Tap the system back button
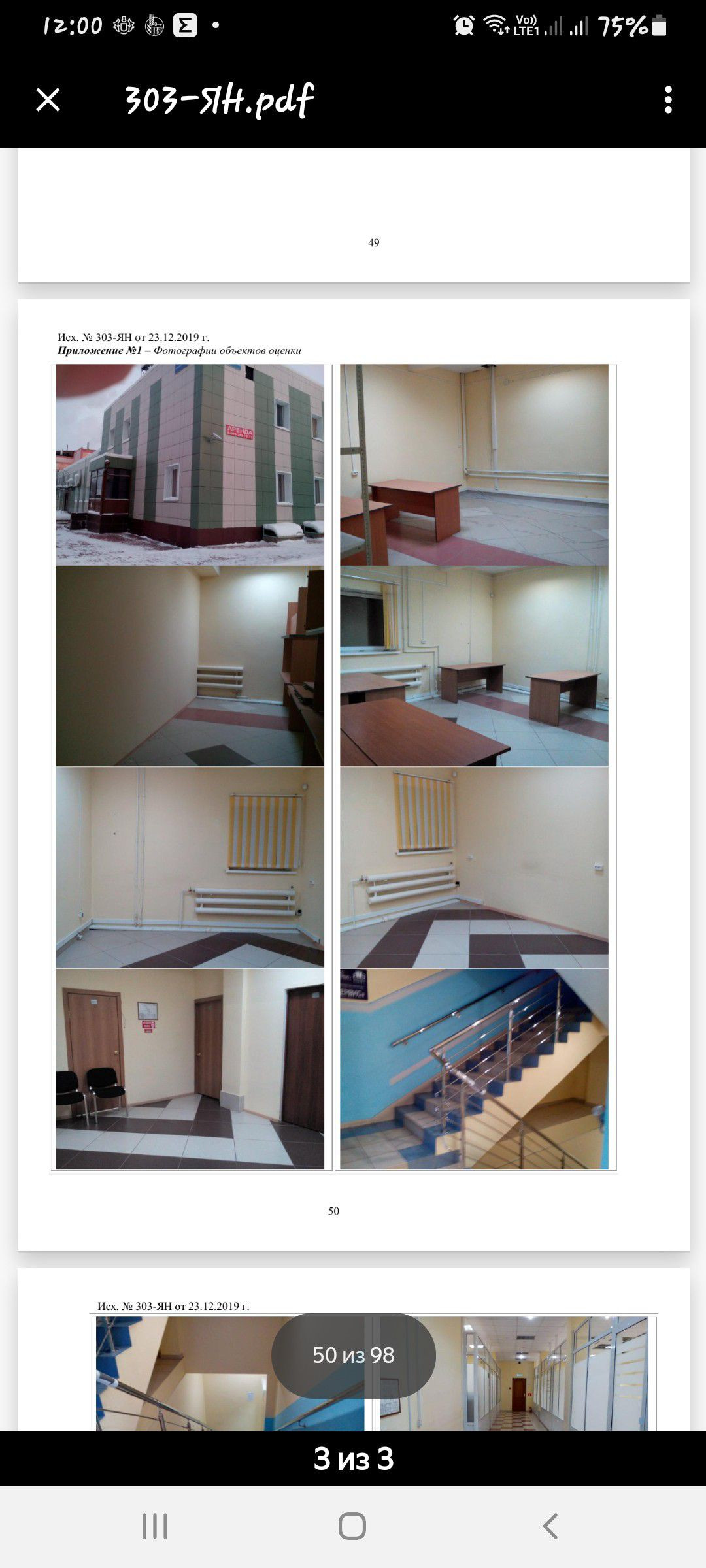706x1568 pixels. pyautogui.click(x=550, y=1527)
